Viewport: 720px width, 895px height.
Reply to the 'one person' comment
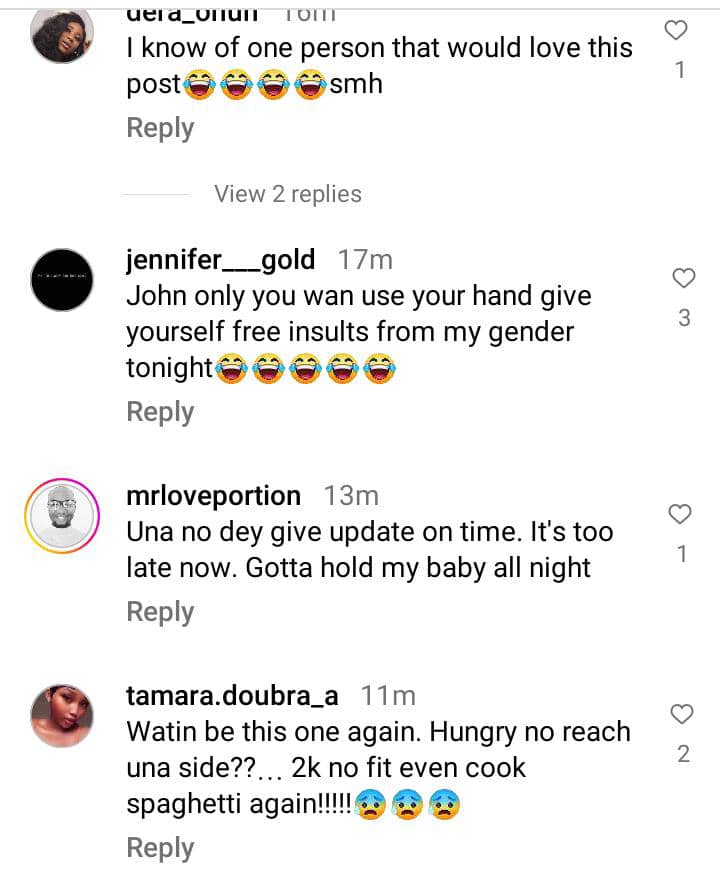click(160, 128)
